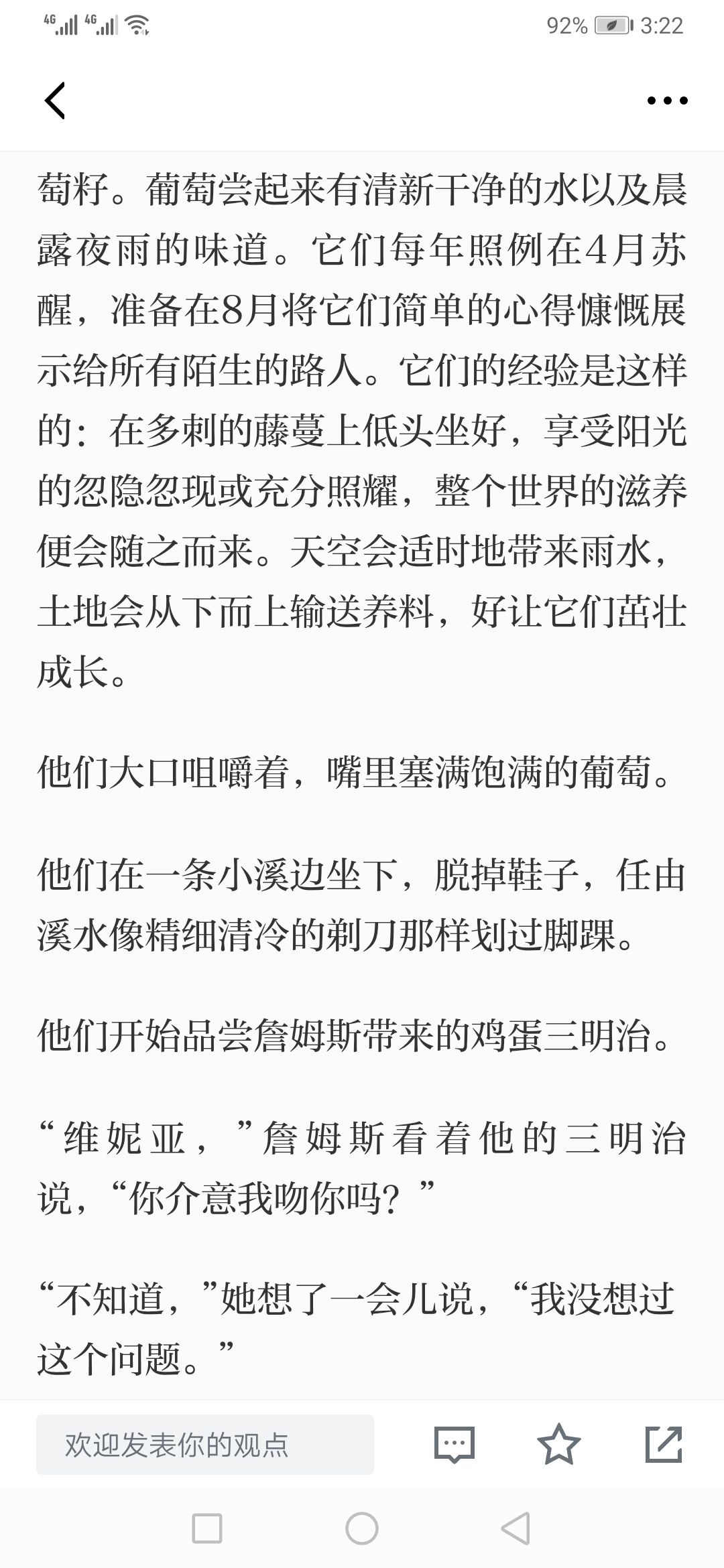Tap the 欢迎发表你的观点 comment box
Viewport: 724px width, 1568px height.
[205, 1445]
